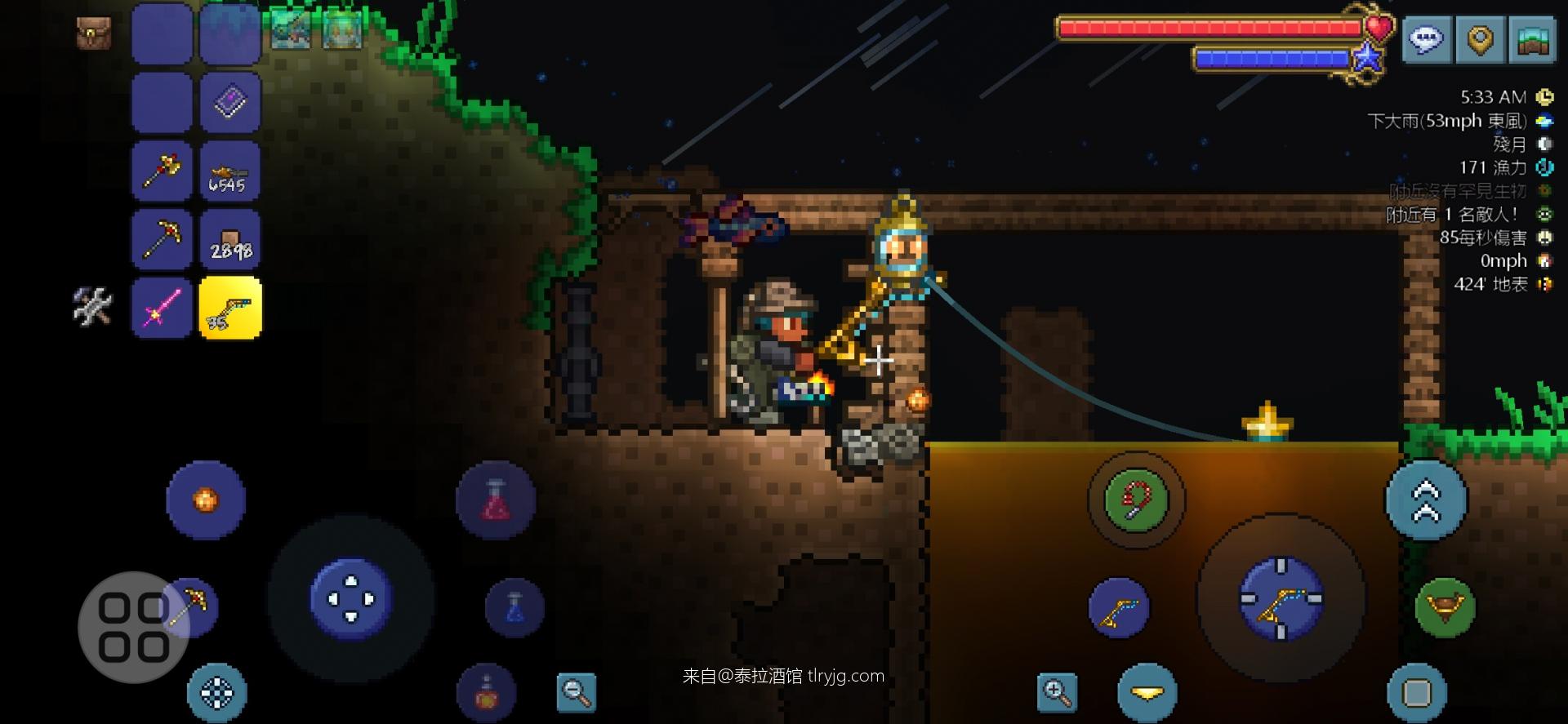Open the map pin button
Image resolution: width=1568 pixels, height=724 pixels.
pyautogui.click(x=1480, y=38)
